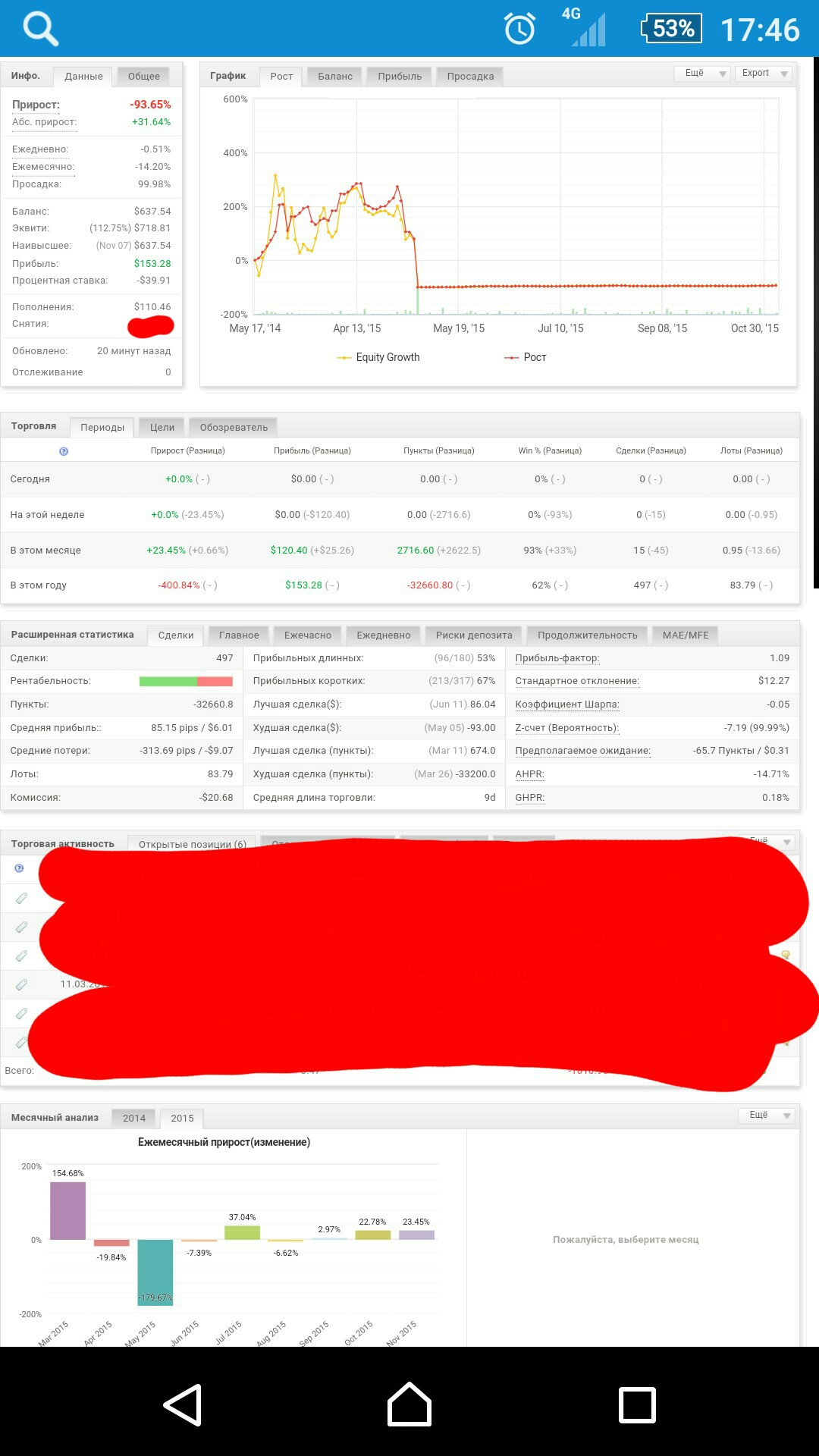
Task: Switch to the Данные info tab
Action: pyautogui.click(x=83, y=76)
